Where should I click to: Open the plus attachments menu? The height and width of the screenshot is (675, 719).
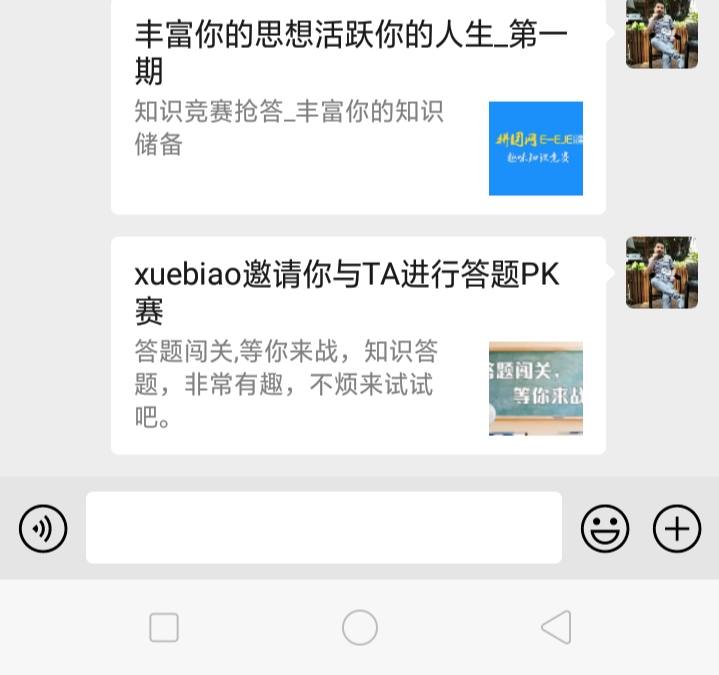point(677,528)
